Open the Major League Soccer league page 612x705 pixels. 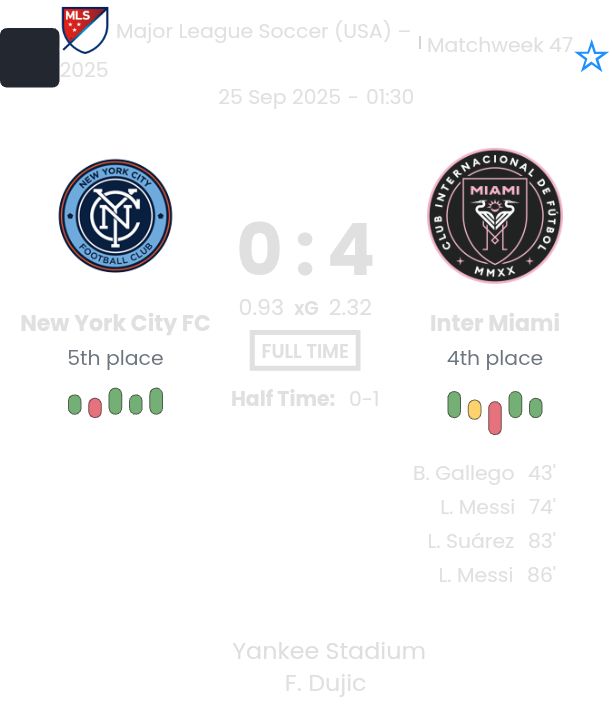pyautogui.click(x=262, y=32)
